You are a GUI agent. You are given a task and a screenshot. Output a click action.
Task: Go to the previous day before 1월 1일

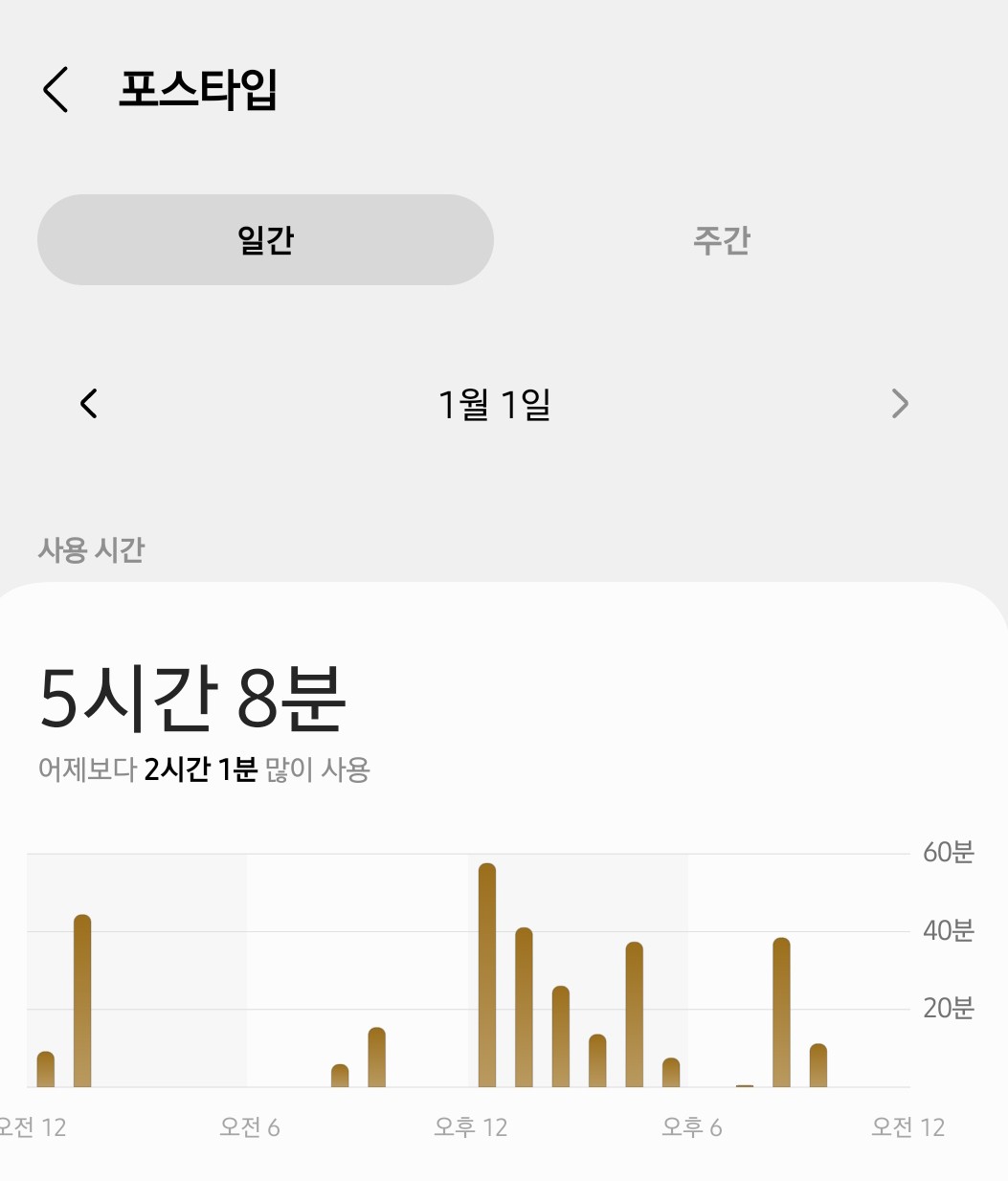point(89,404)
